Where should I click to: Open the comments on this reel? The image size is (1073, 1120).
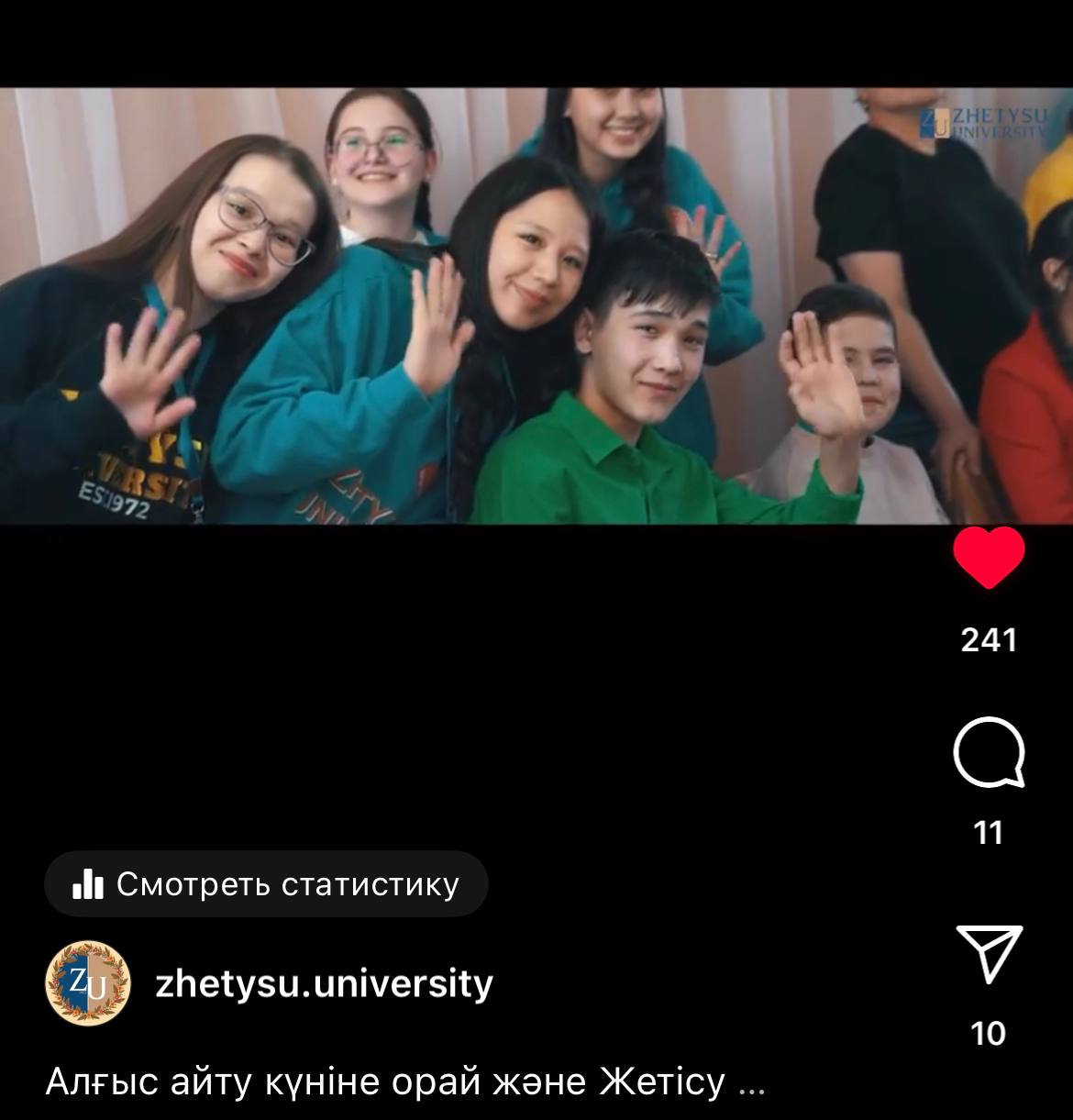[989, 752]
